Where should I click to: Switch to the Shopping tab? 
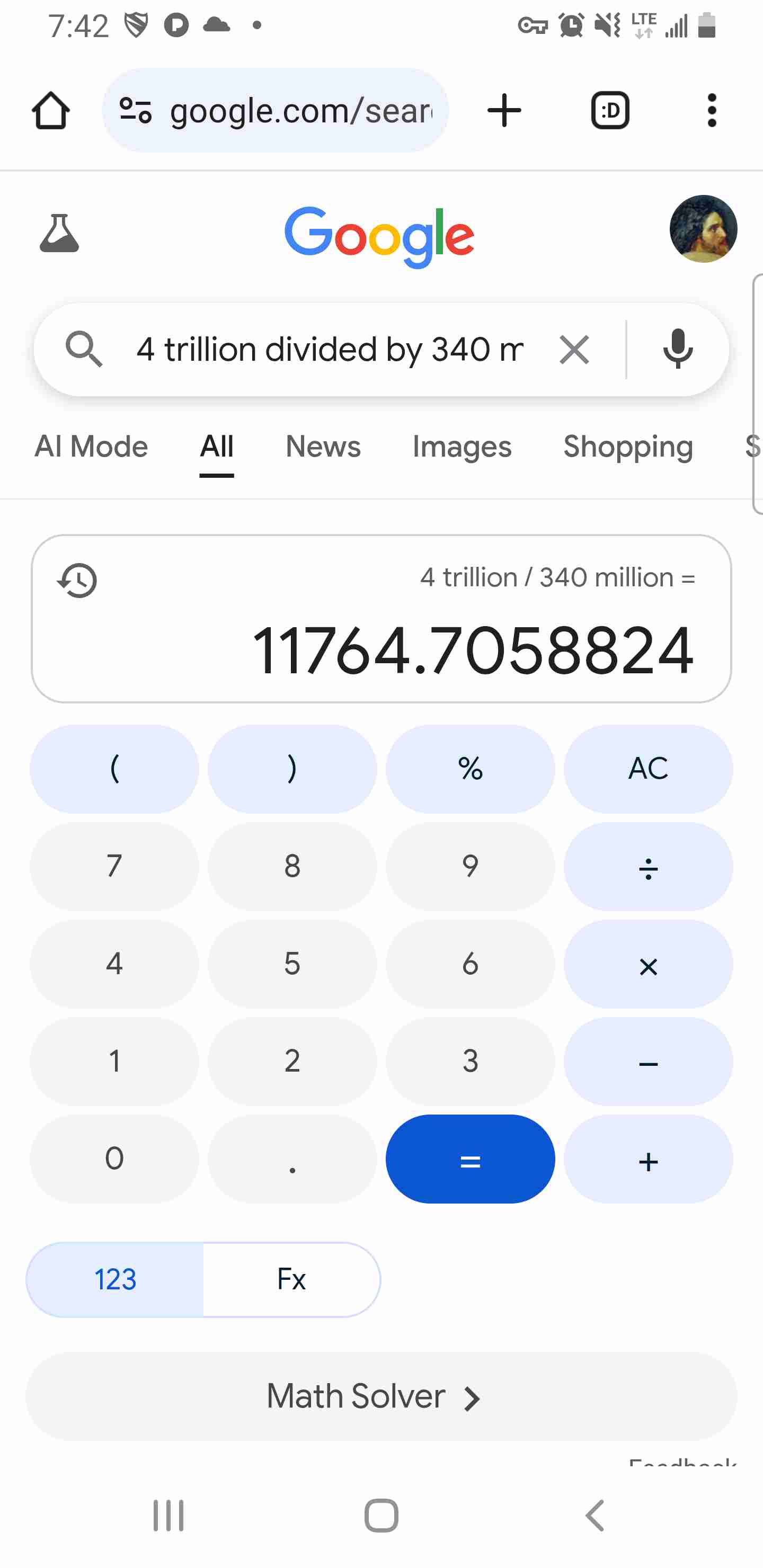[x=628, y=447]
